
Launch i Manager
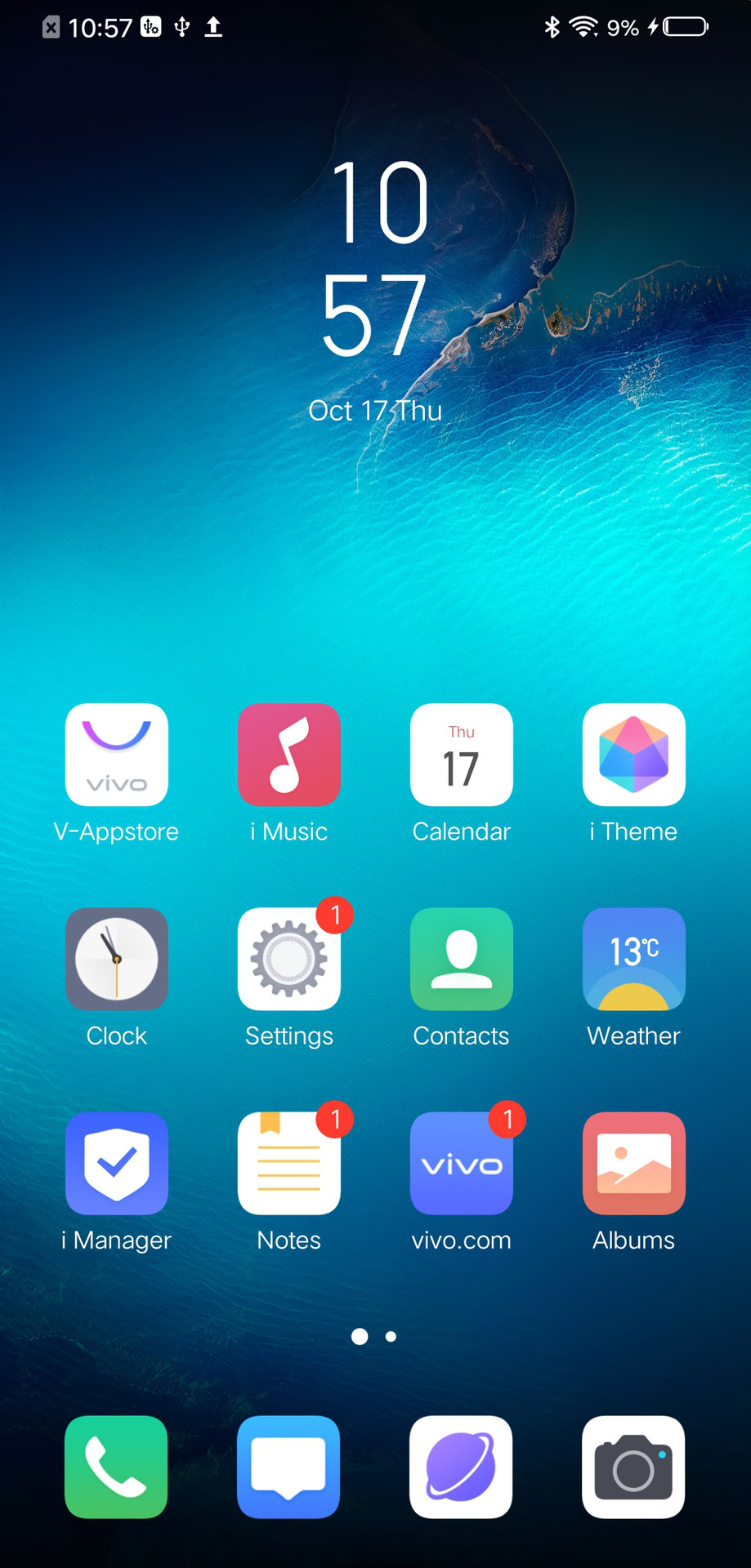[116, 1163]
